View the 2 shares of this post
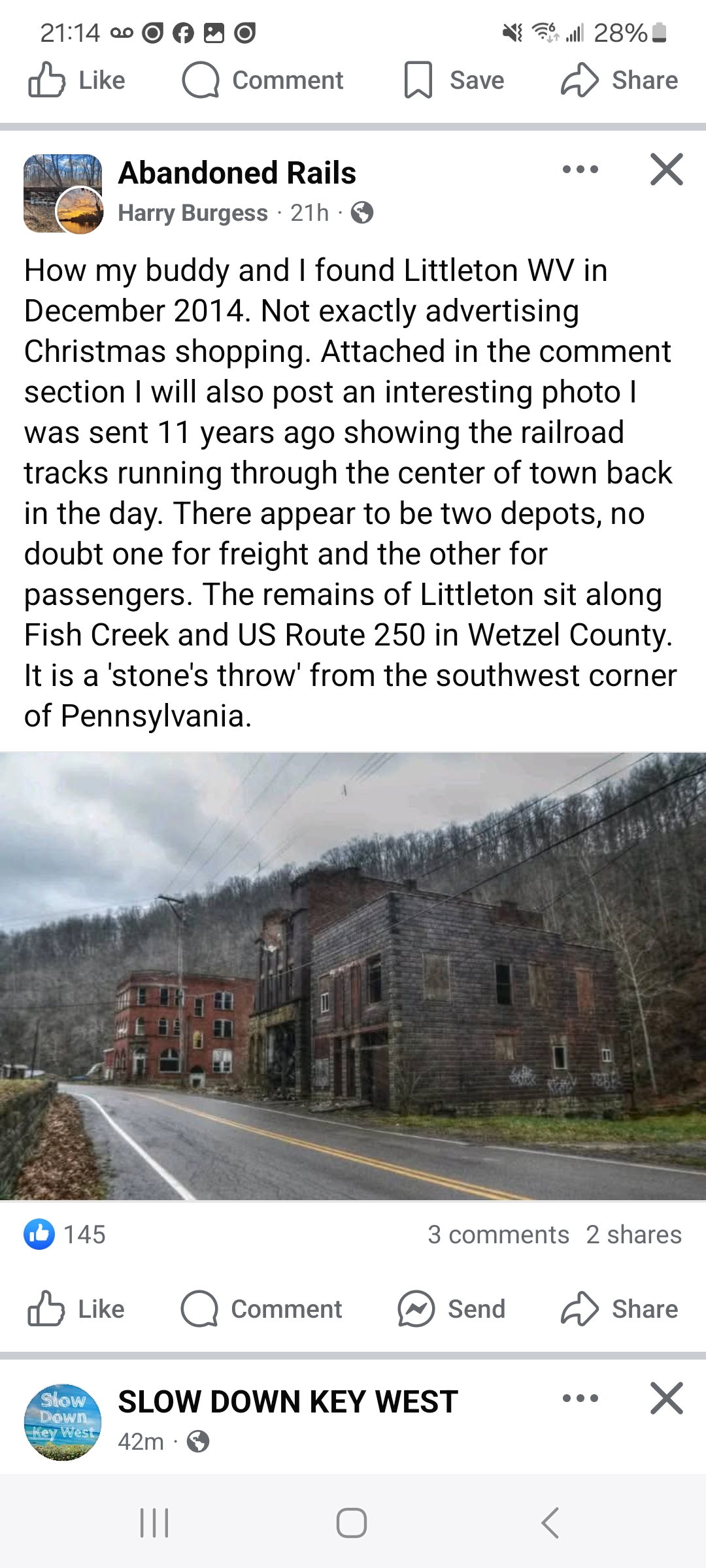The width and height of the screenshot is (706, 1568). coord(633,1235)
